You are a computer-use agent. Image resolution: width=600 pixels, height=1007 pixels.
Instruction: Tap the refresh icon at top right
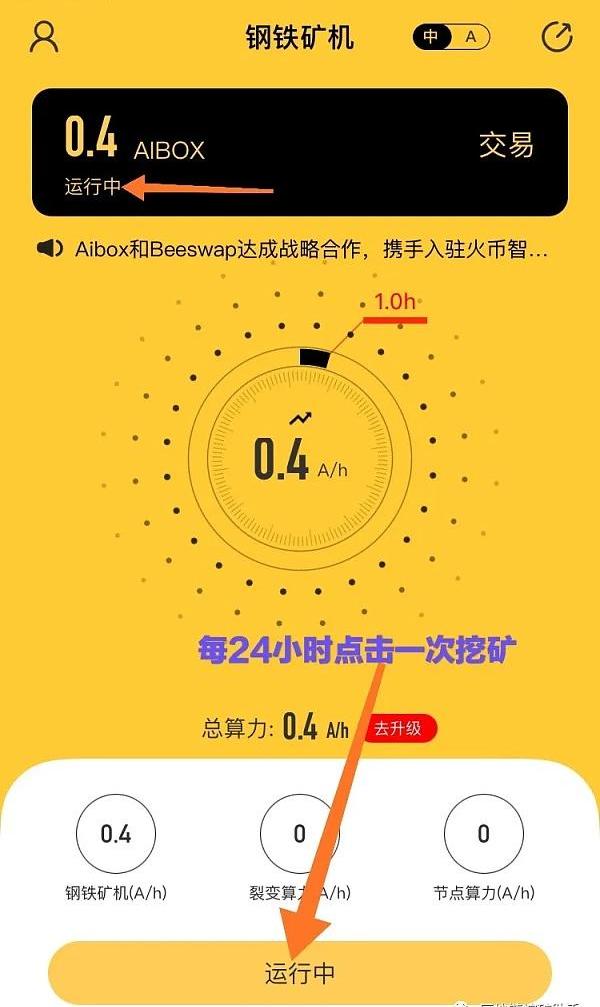point(556,37)
